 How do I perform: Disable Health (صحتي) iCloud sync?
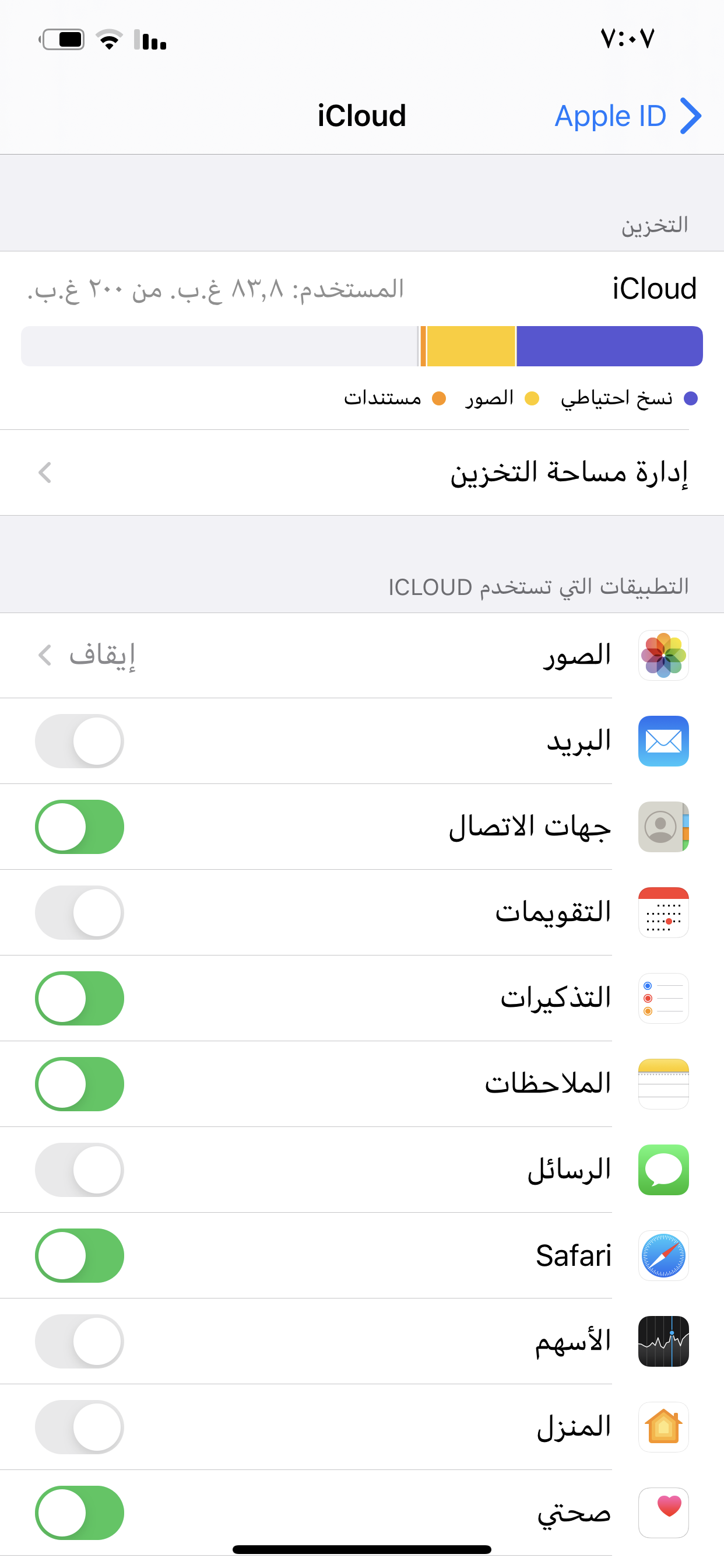[80, 1514]
